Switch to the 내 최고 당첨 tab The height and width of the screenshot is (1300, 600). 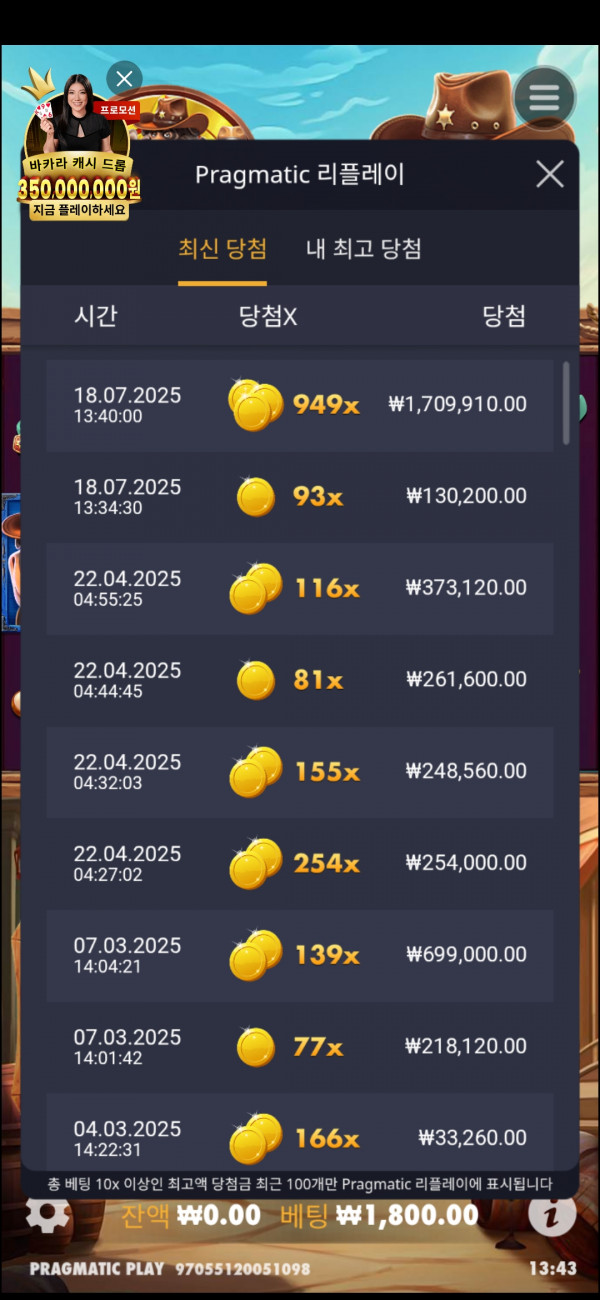coord(363,249)
